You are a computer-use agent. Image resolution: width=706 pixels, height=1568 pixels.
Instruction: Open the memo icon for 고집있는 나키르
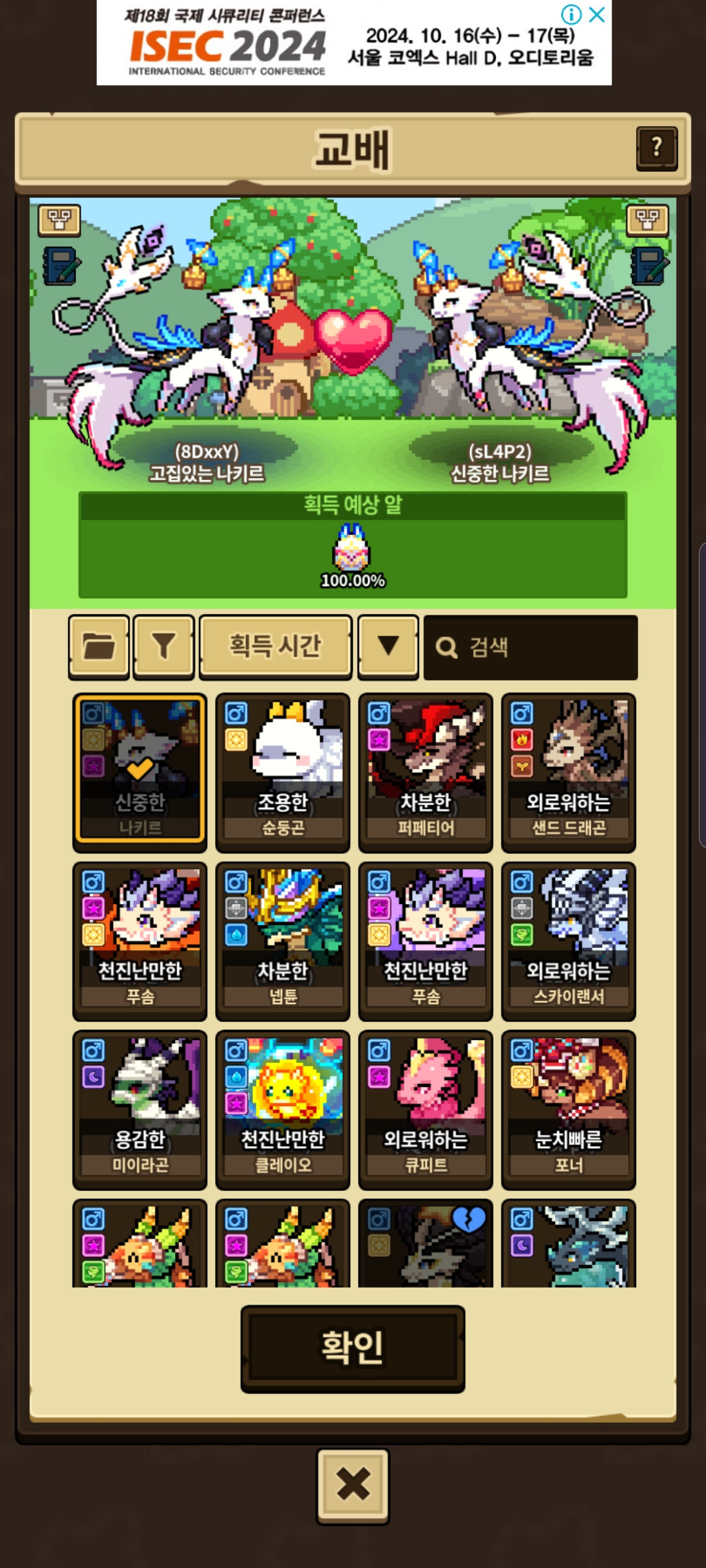61,266
